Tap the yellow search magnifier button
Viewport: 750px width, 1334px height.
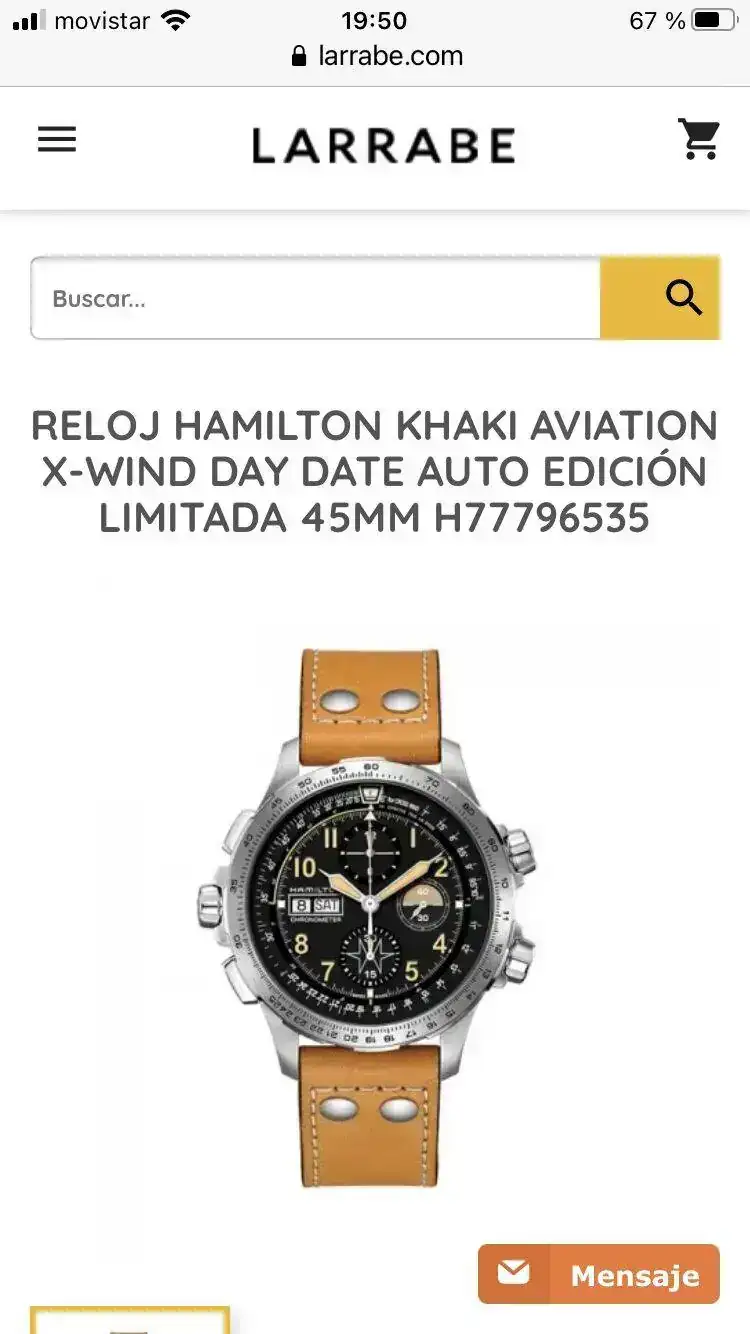coord(660,298)
